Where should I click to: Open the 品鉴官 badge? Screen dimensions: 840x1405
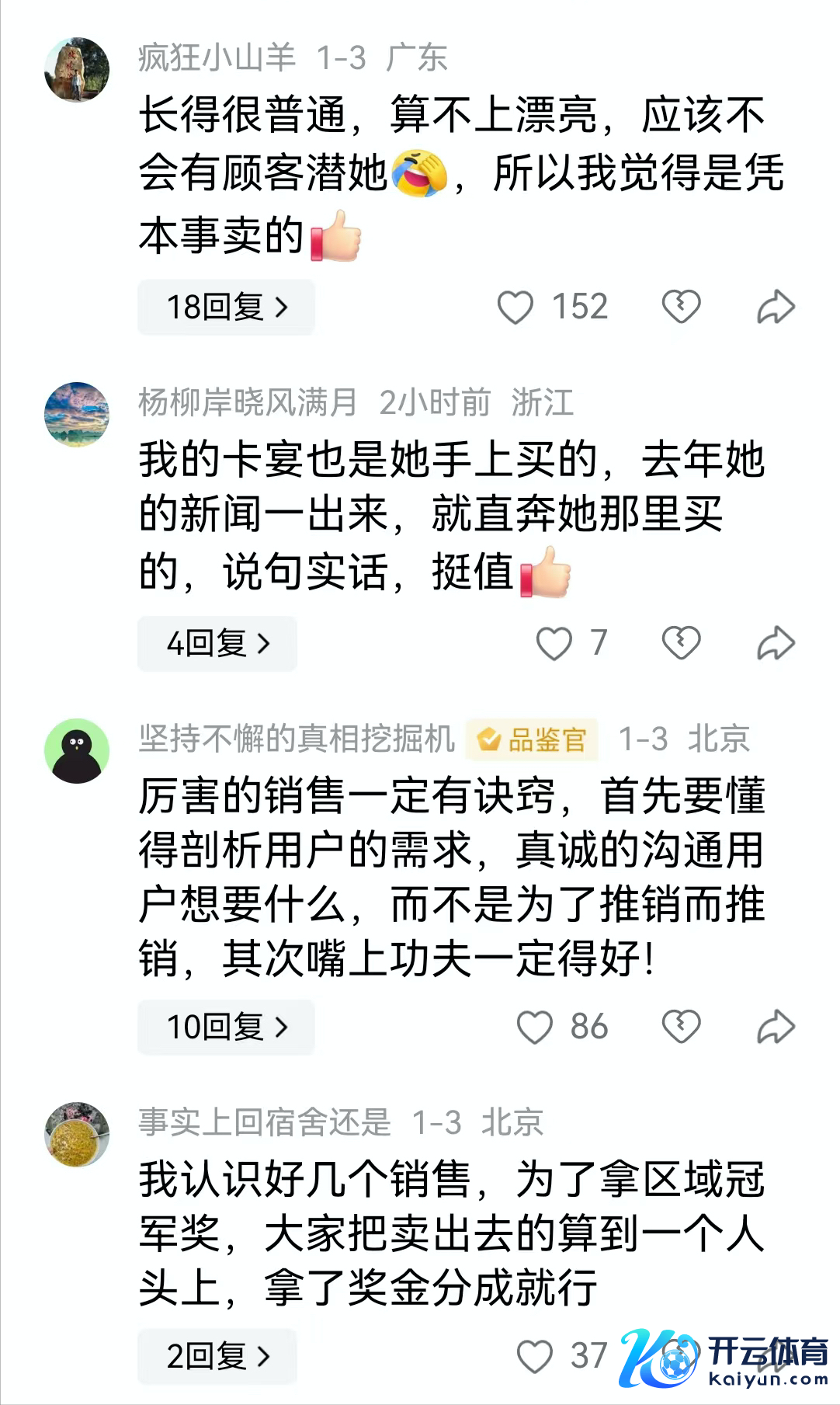click(x=533, y=739)
